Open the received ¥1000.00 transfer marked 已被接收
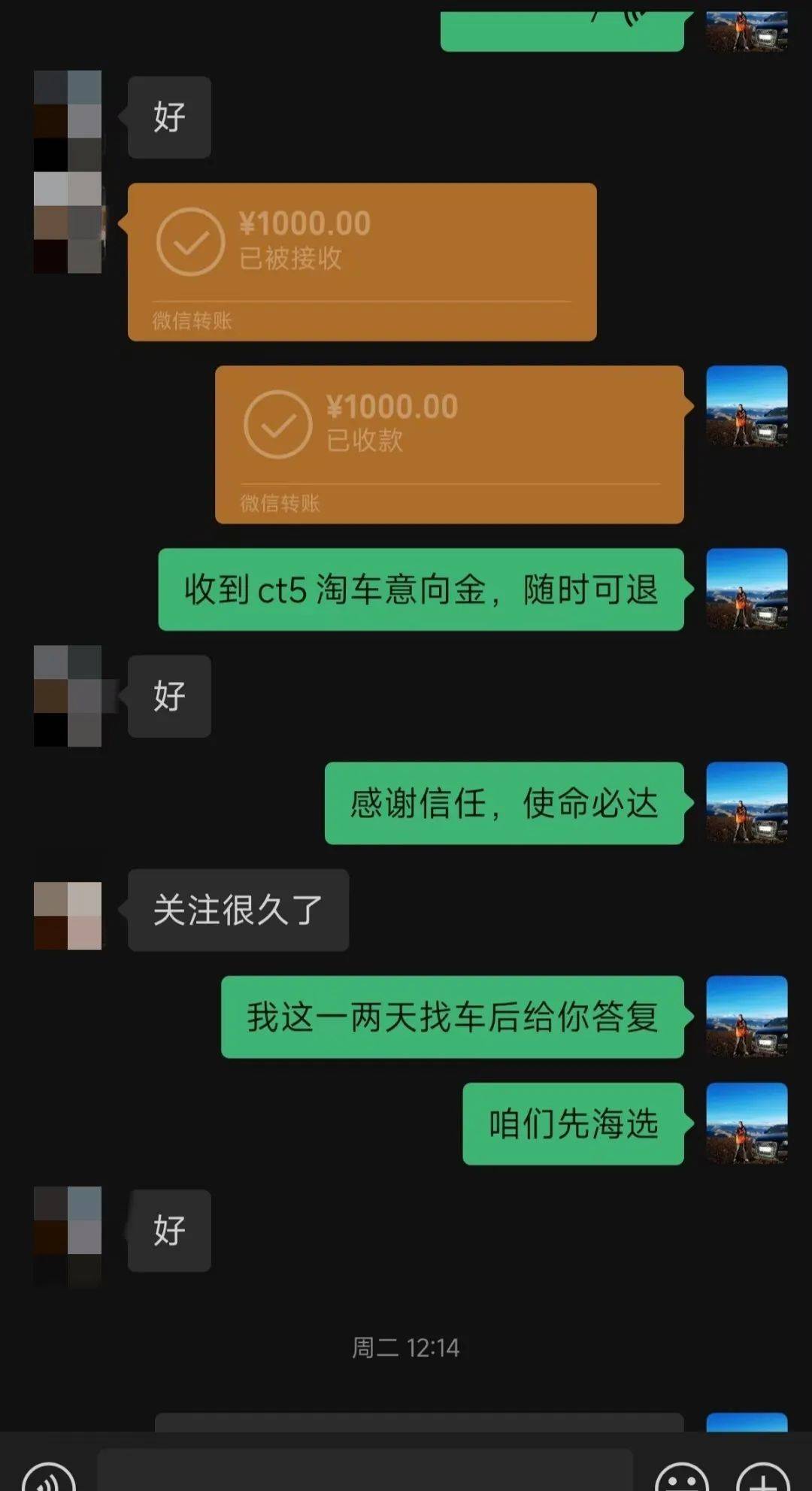 click(362, 262)
